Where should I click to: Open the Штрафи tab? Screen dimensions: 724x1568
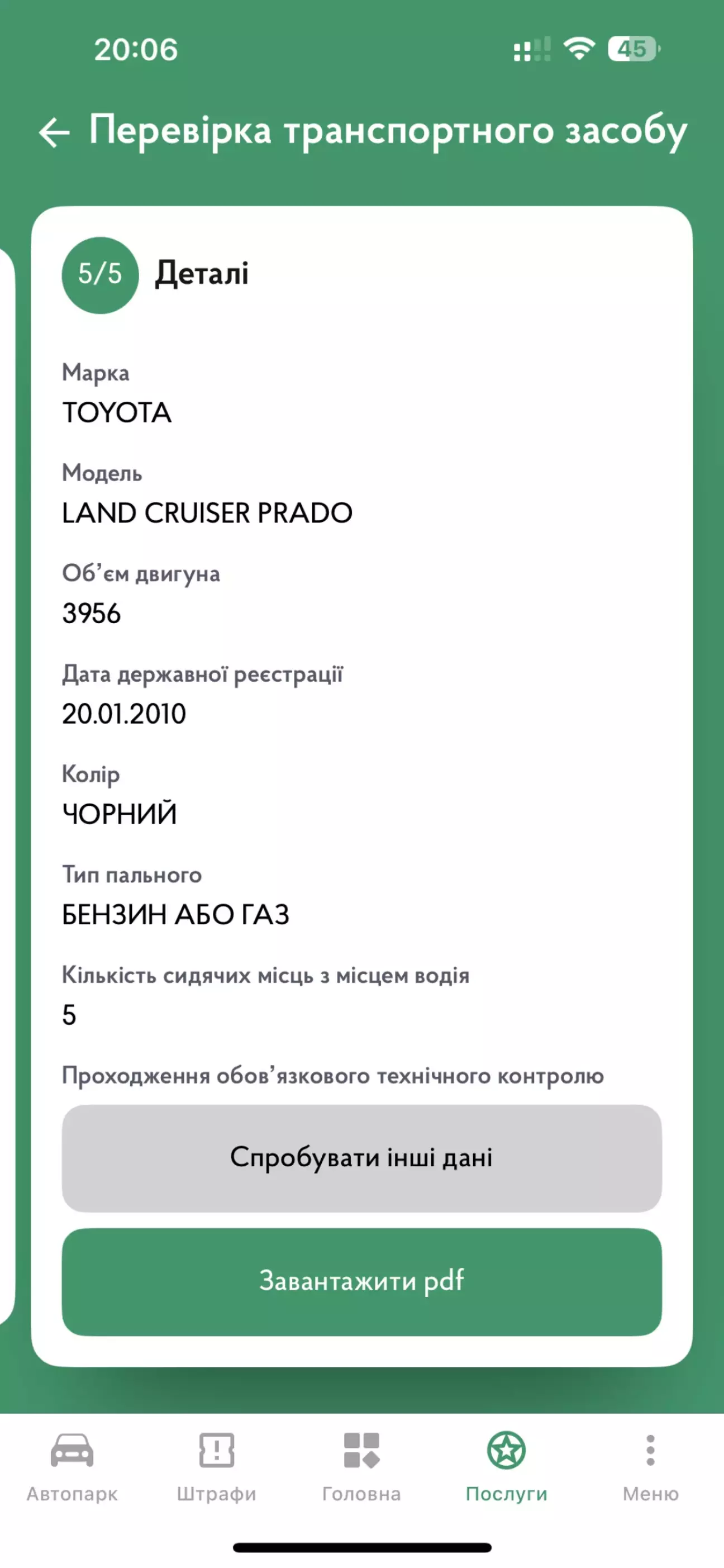(x=217, y=1468)
